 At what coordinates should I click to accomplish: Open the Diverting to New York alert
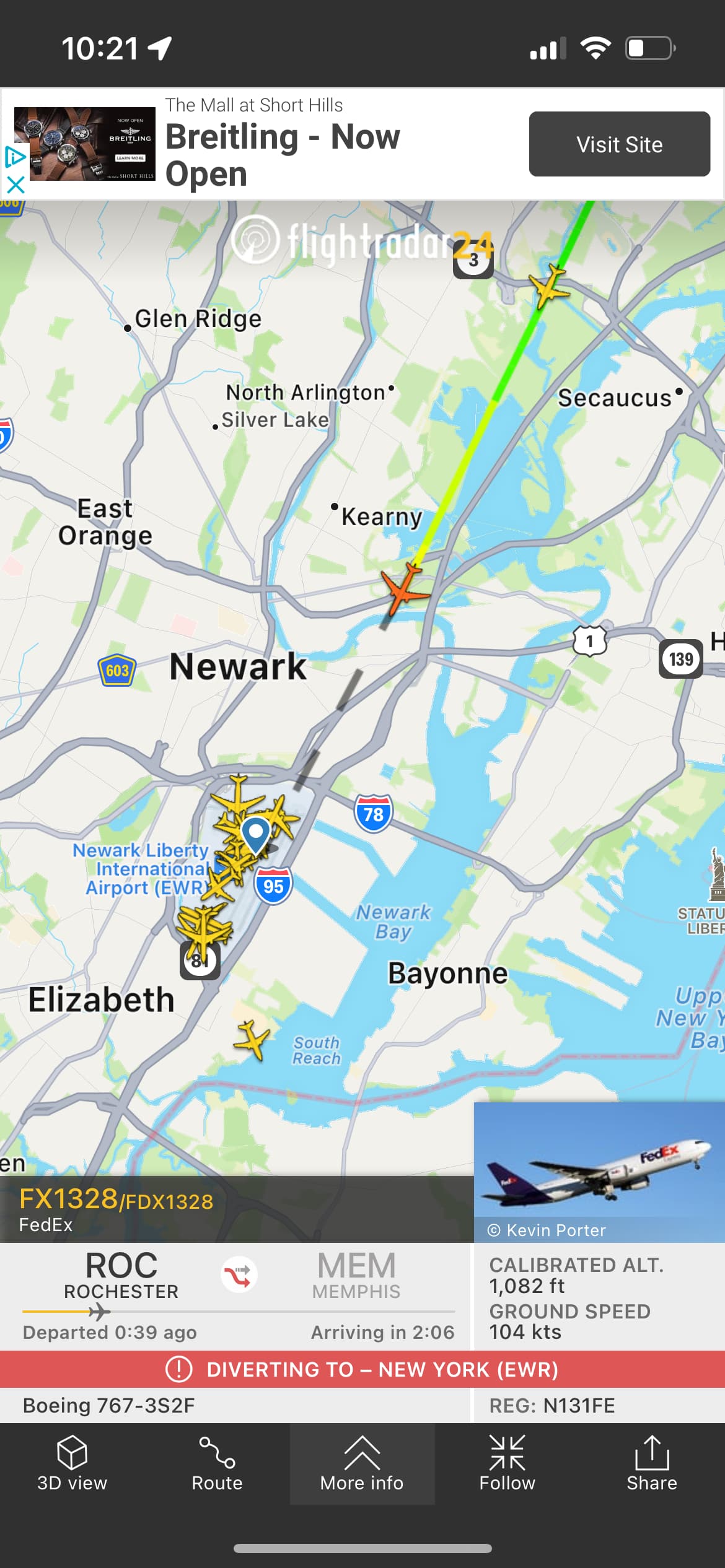(x=362, y=1369)
